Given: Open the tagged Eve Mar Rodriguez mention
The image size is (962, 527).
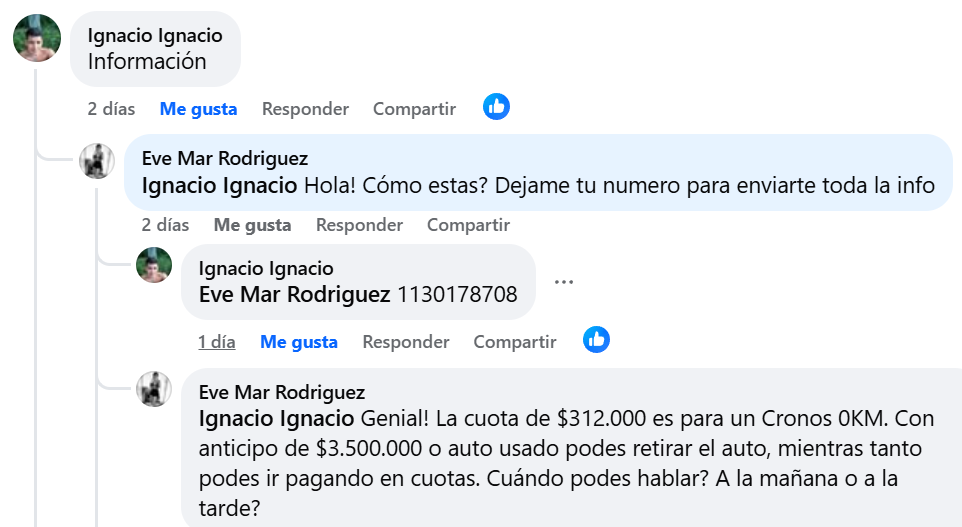Looking at the screenshot, I should 294,294.
